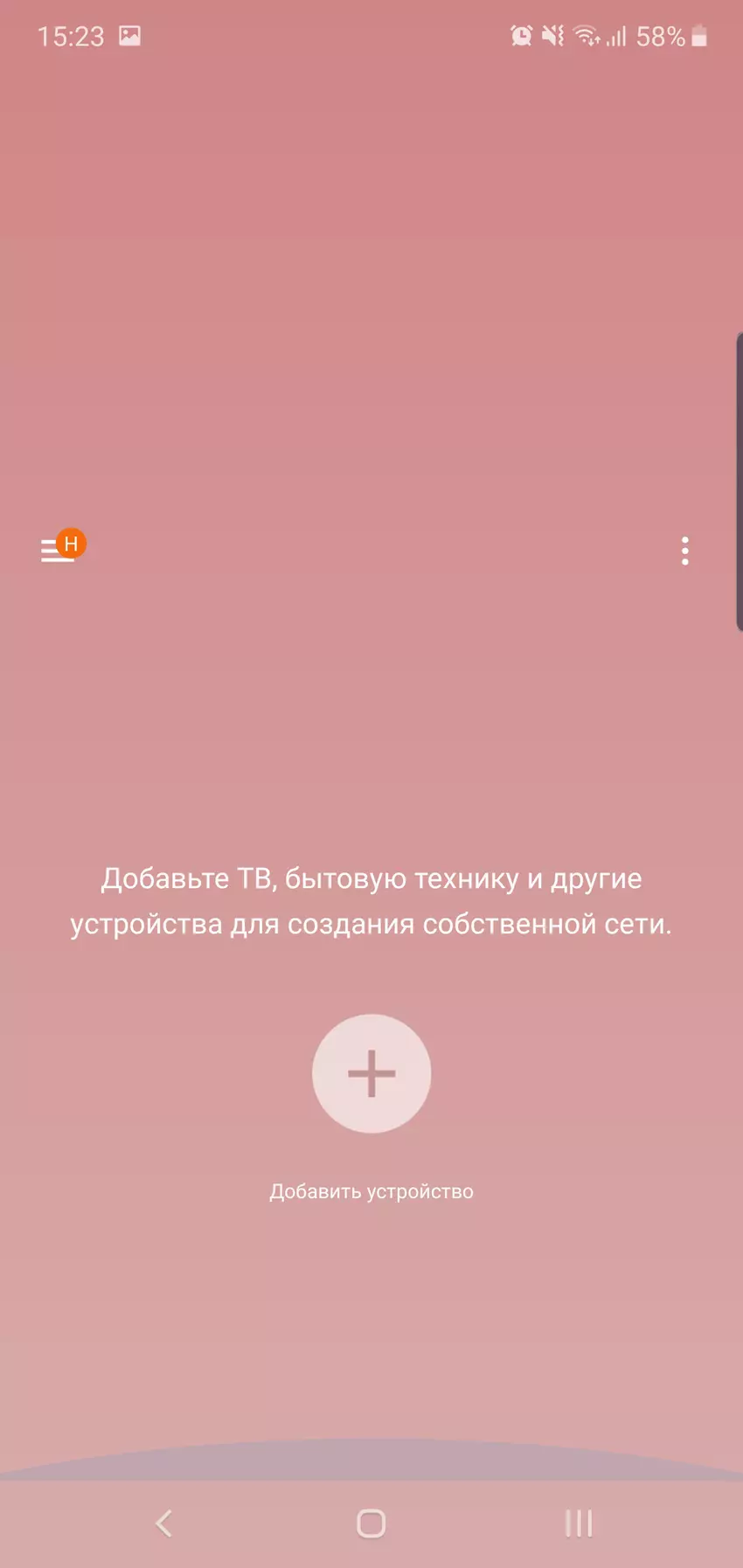Go back using the navigation bar
This screenshot has height=1568, width=743.
click(x=163, y=1523)
